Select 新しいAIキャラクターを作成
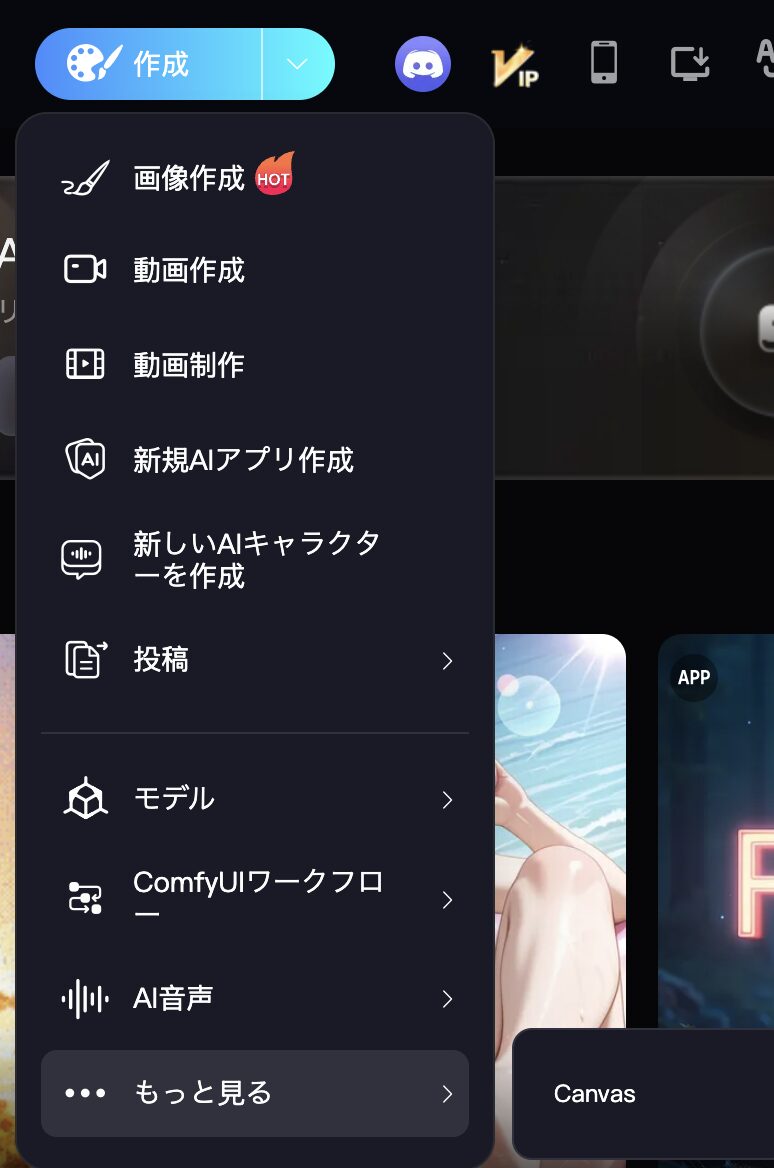The image size is (774, 1168). pos(255,559)
